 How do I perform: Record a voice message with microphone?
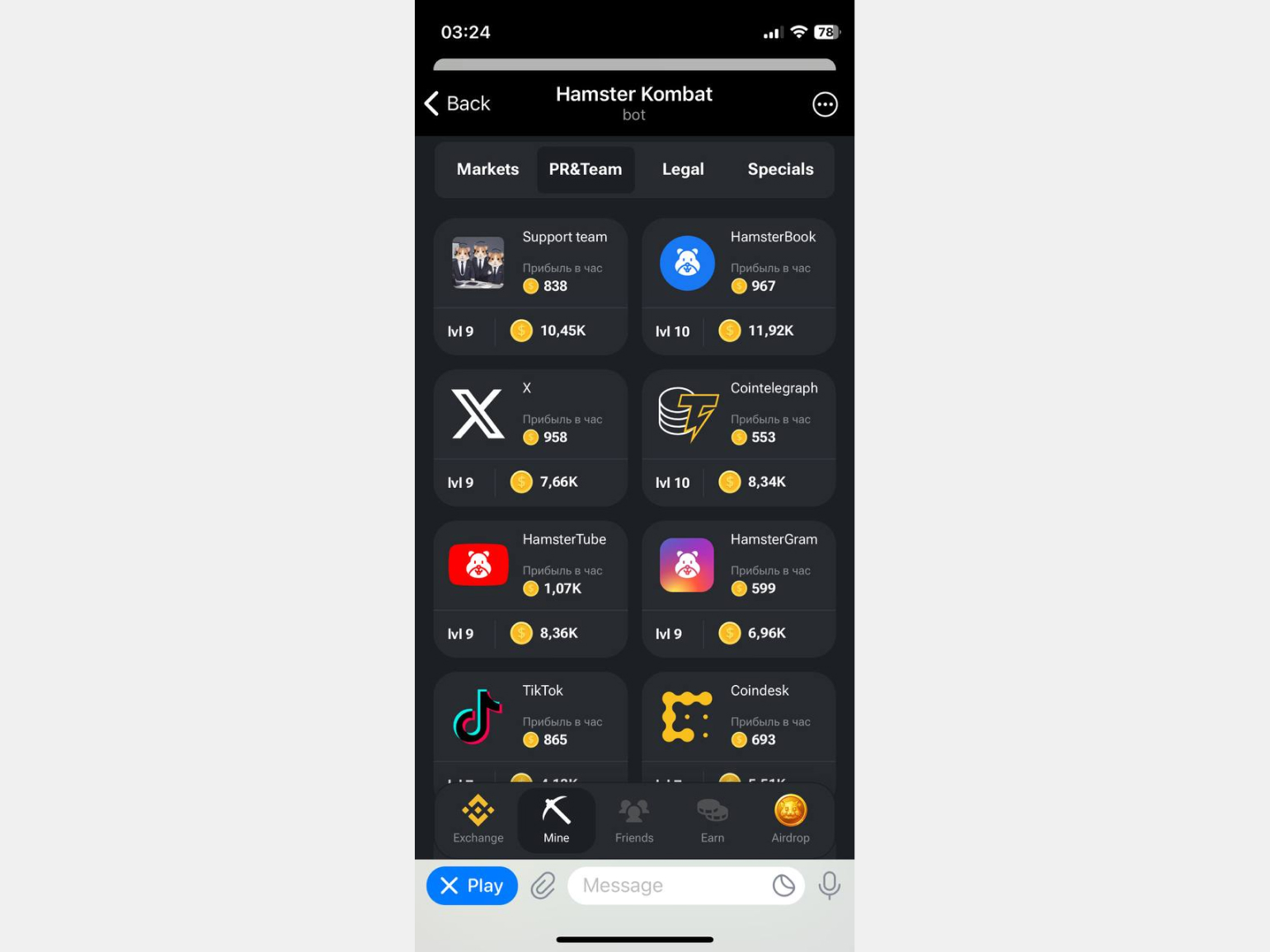[829, 885]
